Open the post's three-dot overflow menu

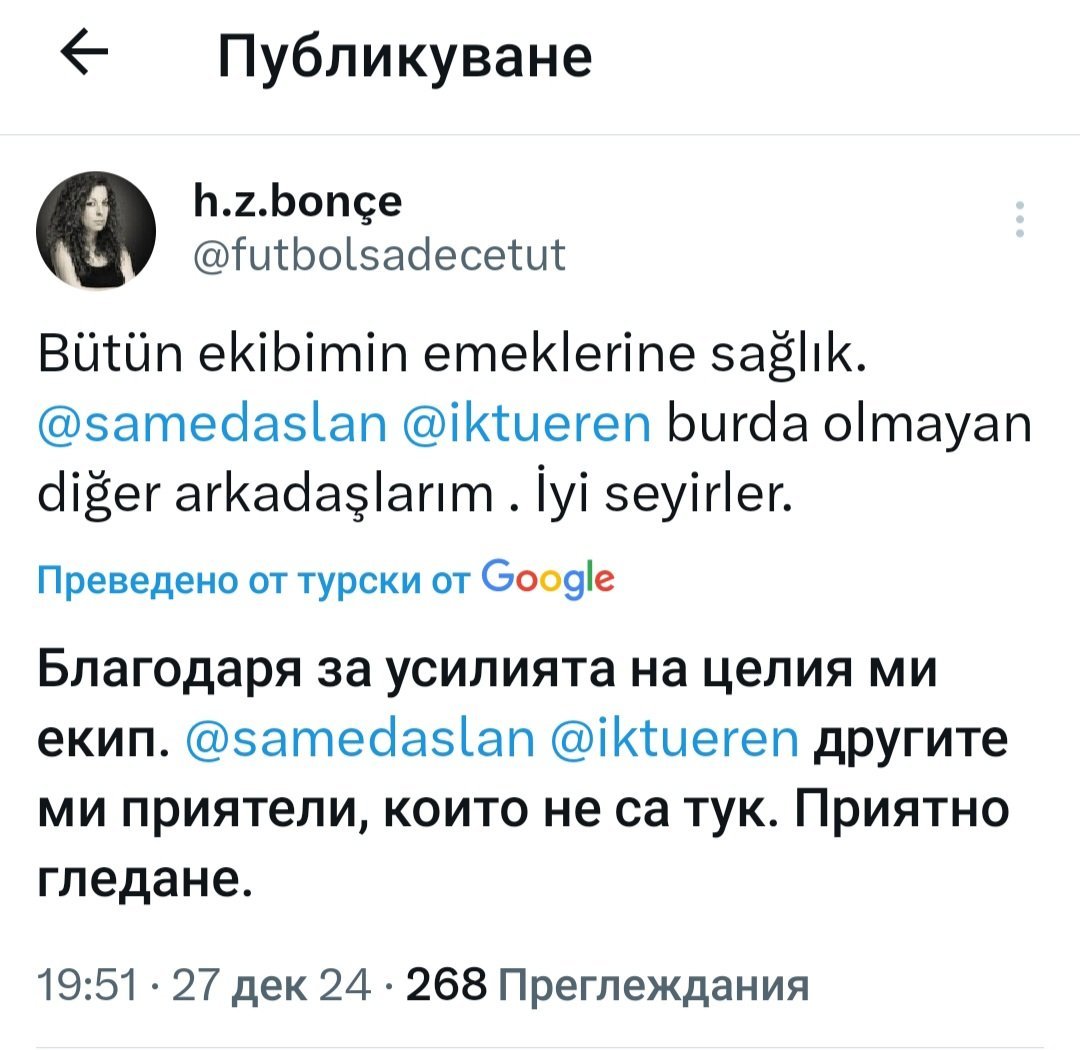[1019, 220]
